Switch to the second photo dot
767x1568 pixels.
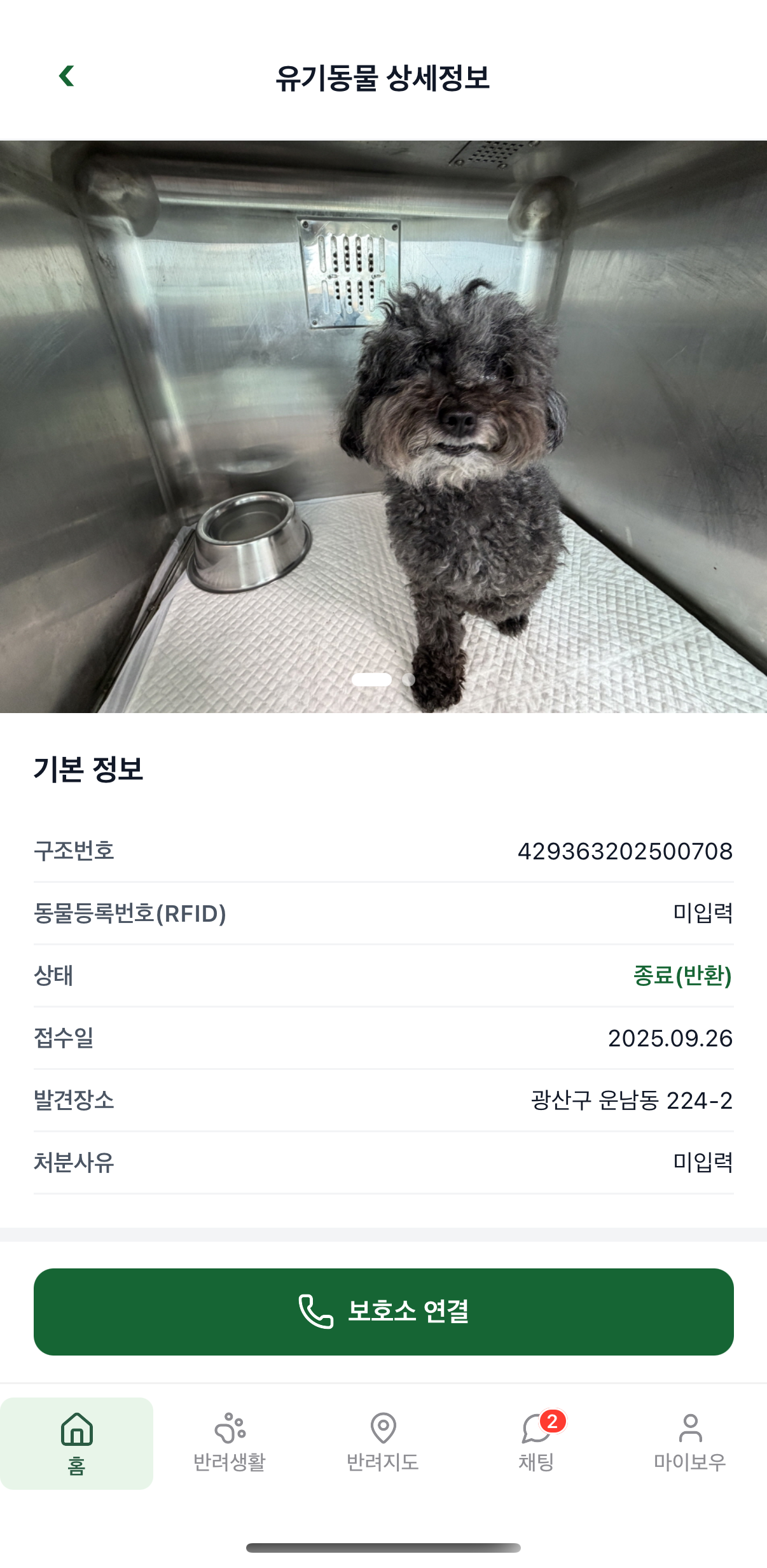[x=408, y=681]
